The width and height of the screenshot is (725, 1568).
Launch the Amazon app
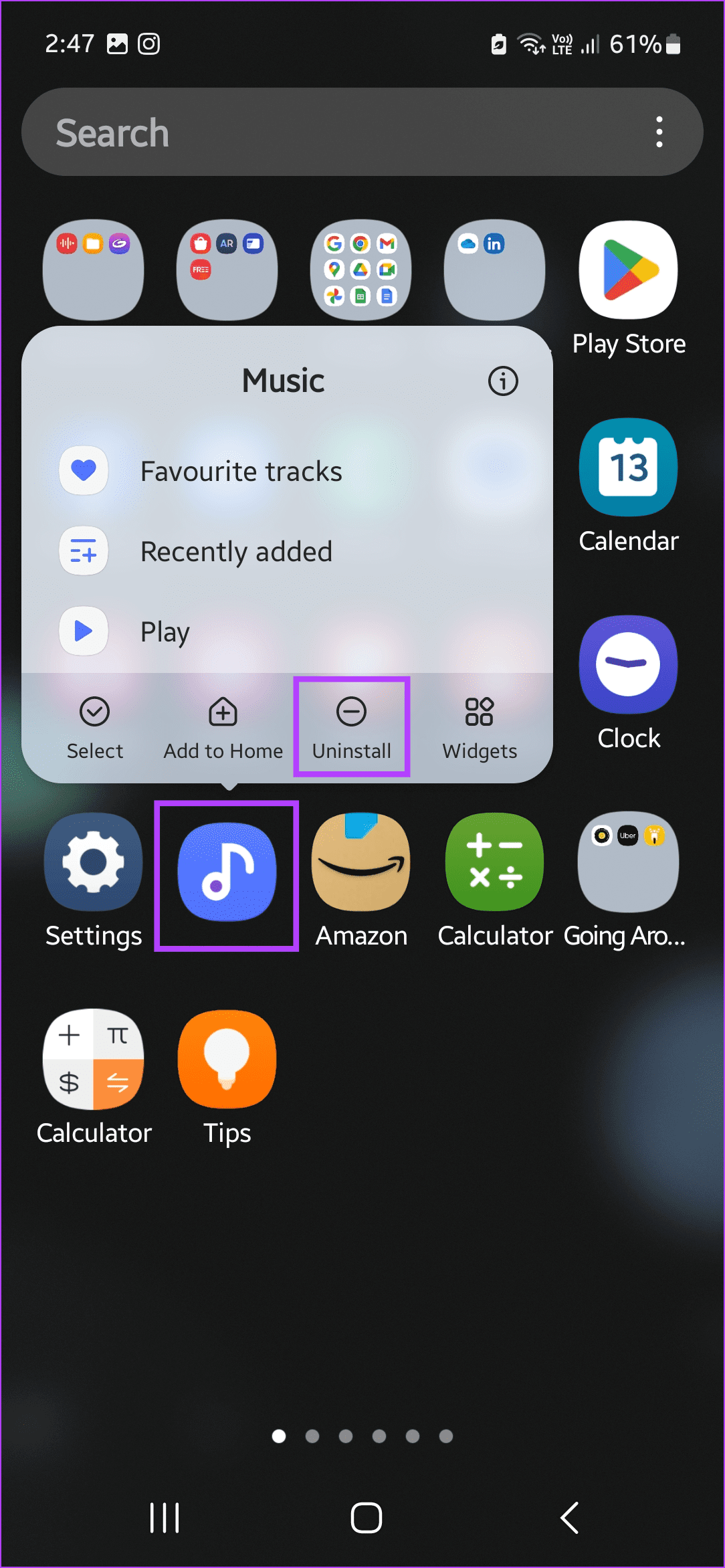point(361,863)
